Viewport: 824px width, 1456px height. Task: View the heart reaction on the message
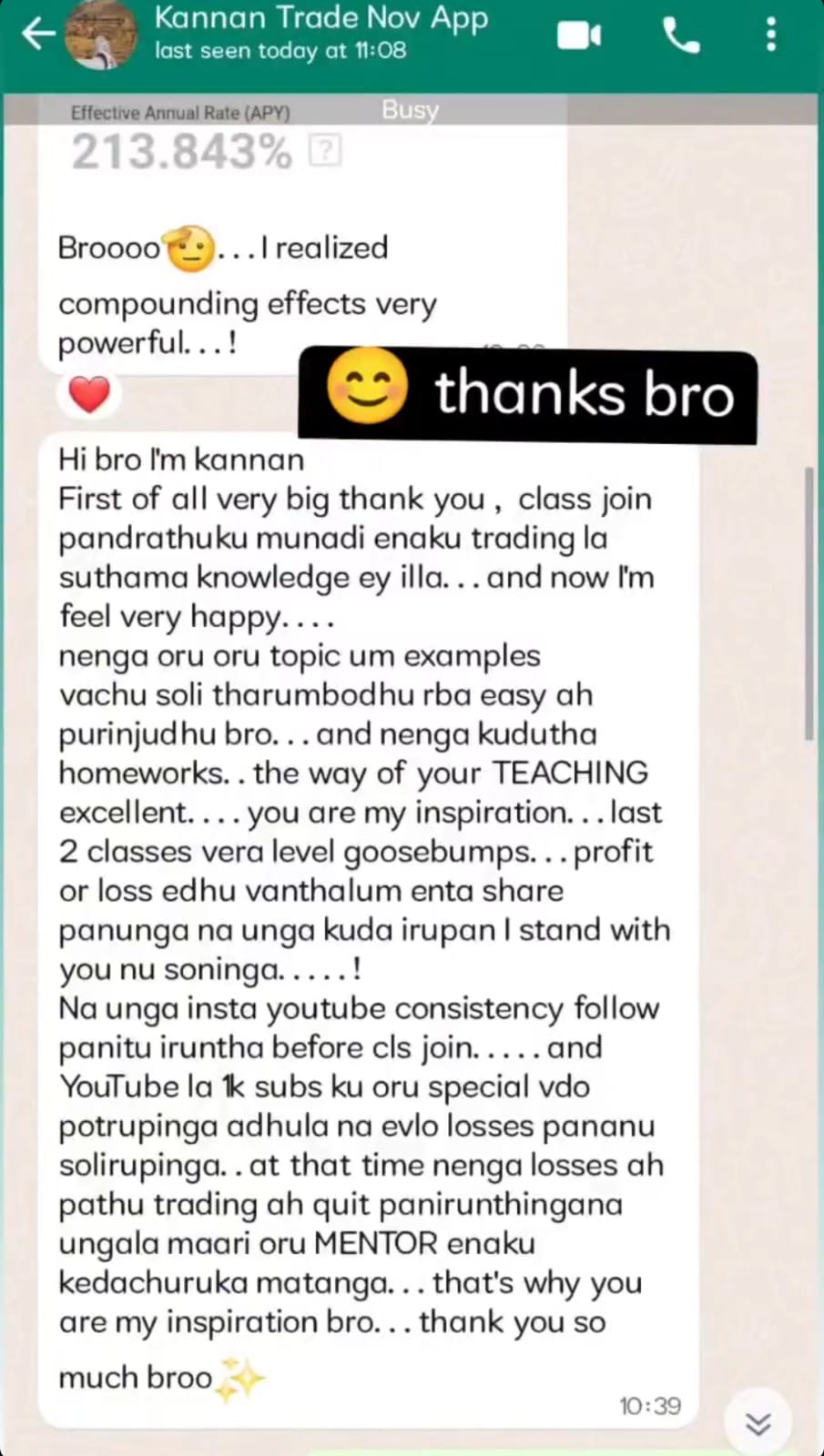(89, 395)
